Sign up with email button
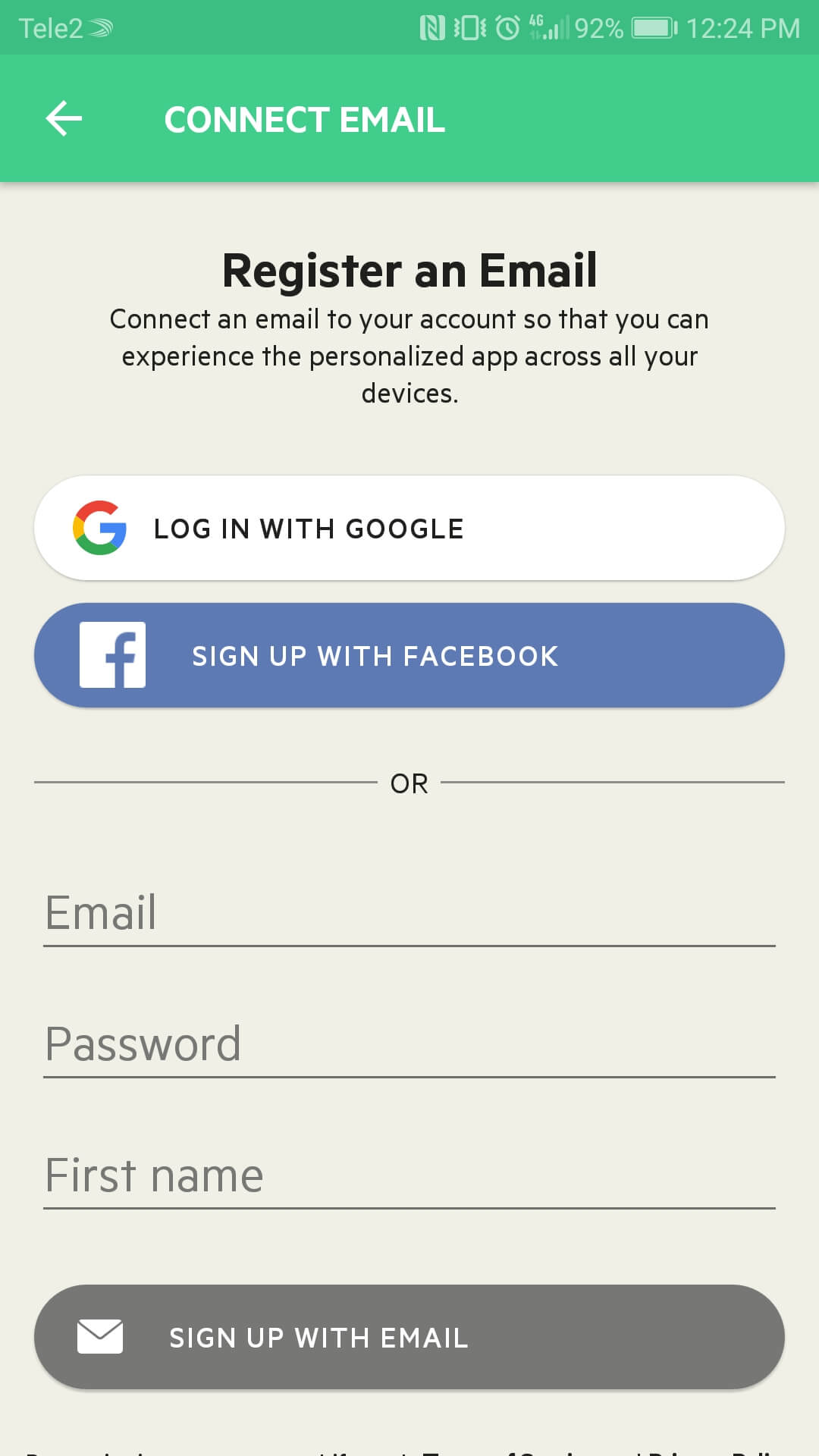Viewport: 819px width, 1456px height. point(409,1337)
